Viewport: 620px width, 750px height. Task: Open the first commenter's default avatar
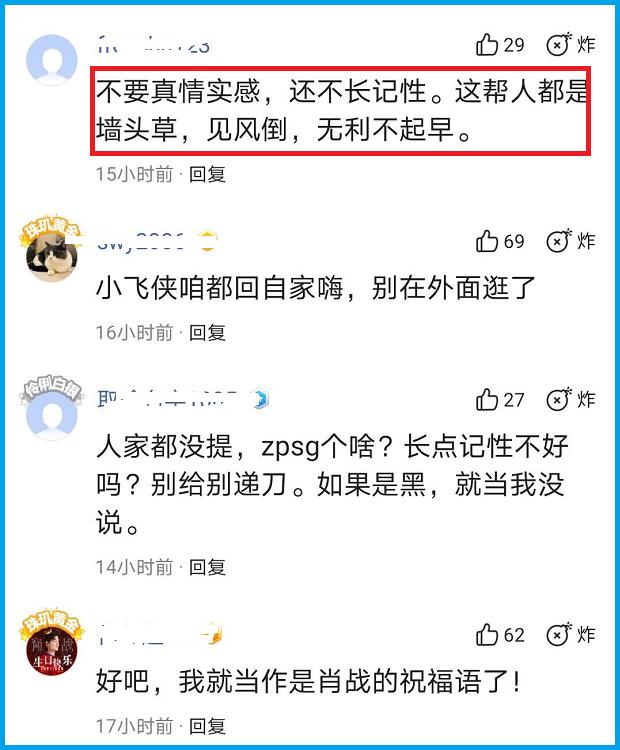[51, 59]
